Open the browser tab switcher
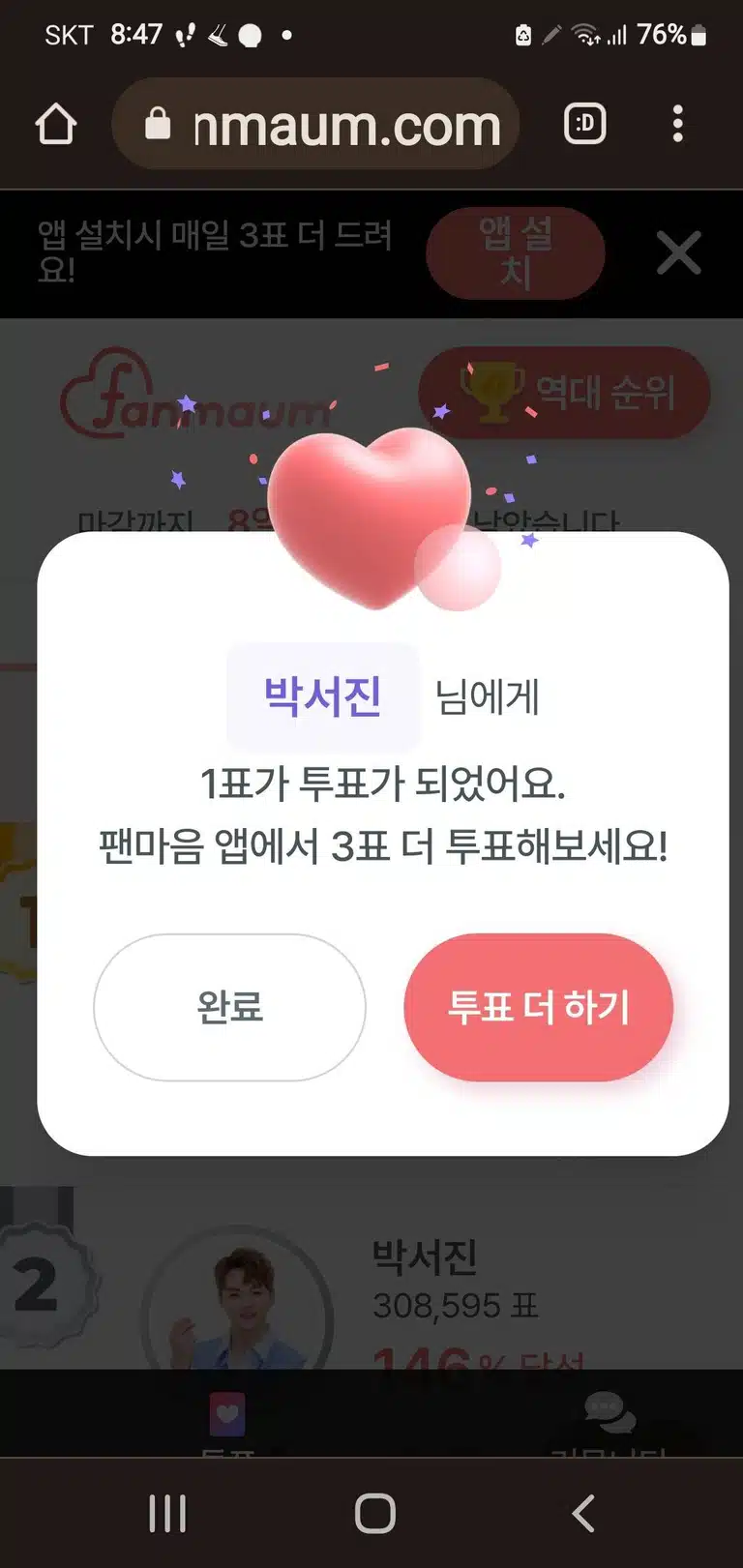Screen dimensions: 743x1568 584,124
